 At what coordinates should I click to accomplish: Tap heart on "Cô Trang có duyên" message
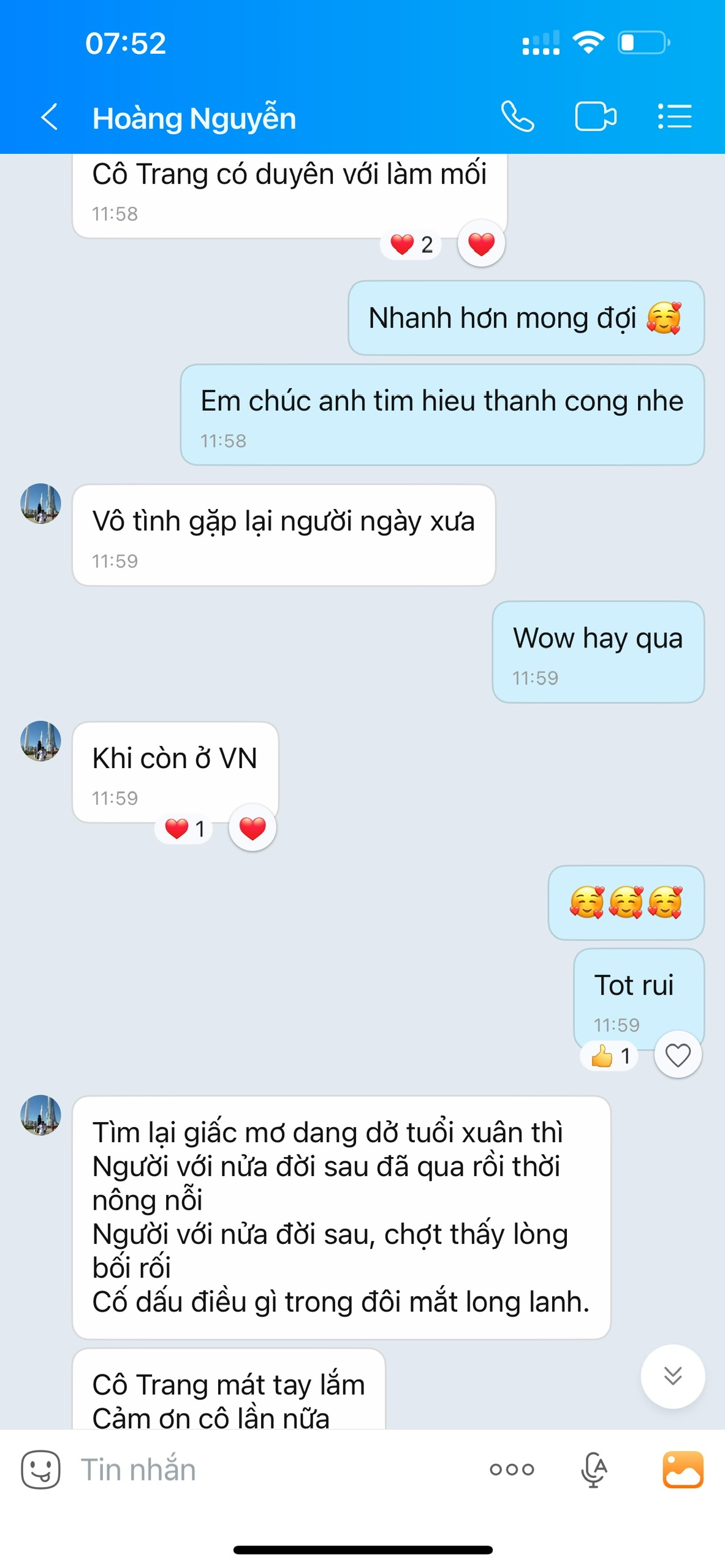click(x=481, y=244)
